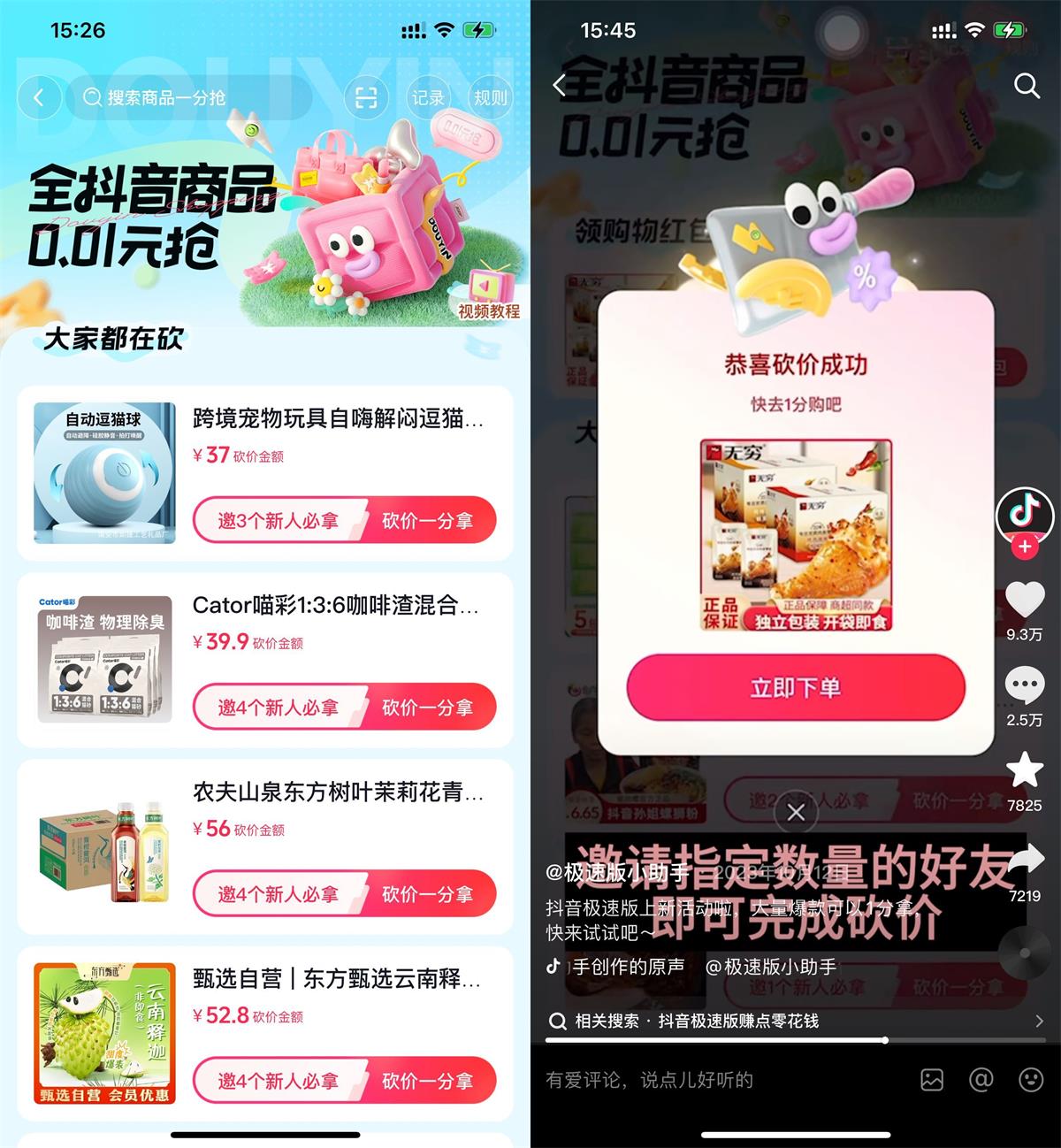Viewport: 1061px width, 1148px height.
Task: Favorite the video with the star icon
Action: pyautogui.click(x=1024, y=769)
